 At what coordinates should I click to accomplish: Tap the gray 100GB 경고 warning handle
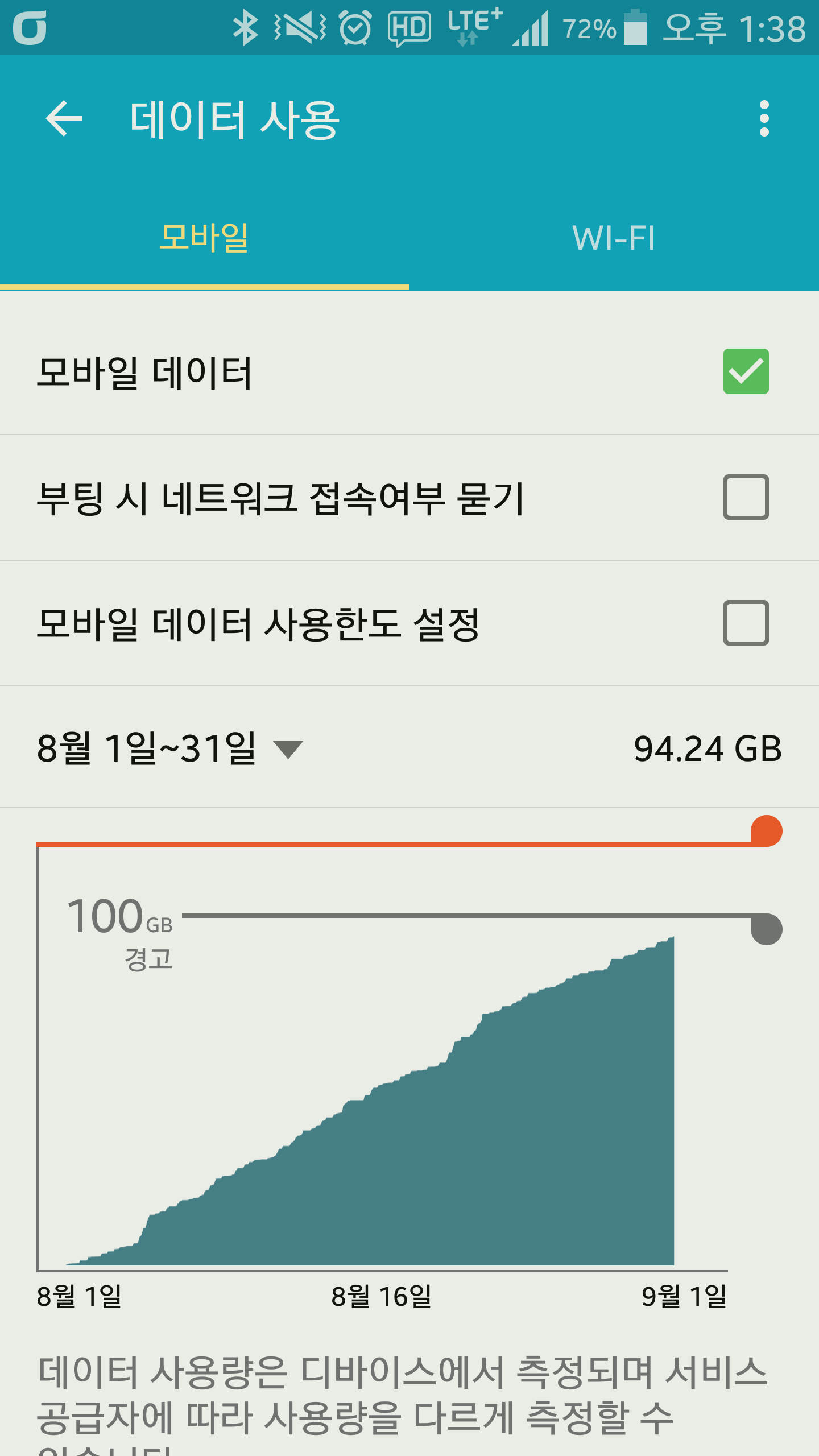pos(766,929)
